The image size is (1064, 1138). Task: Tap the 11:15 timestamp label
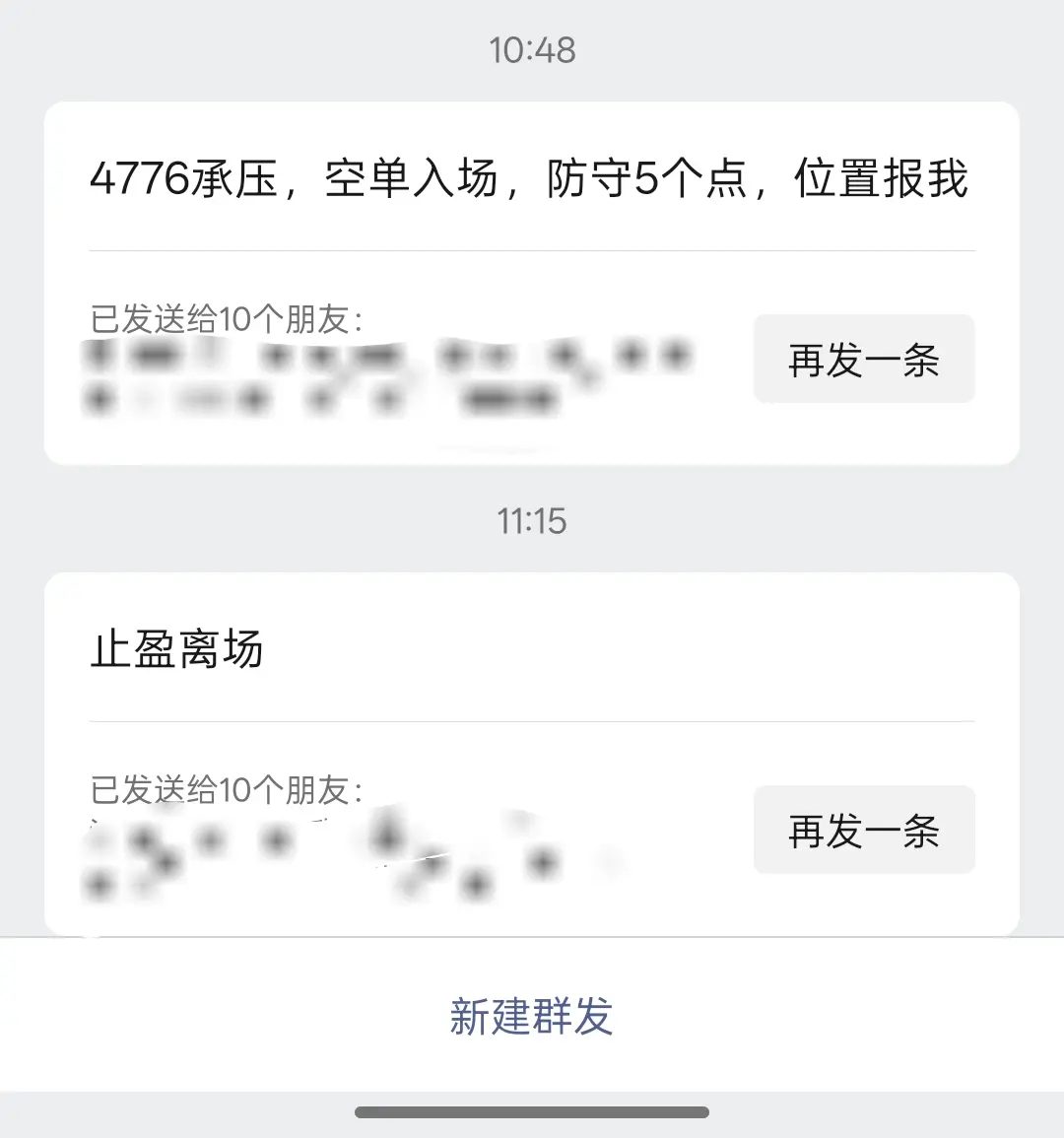click(532, 520)
